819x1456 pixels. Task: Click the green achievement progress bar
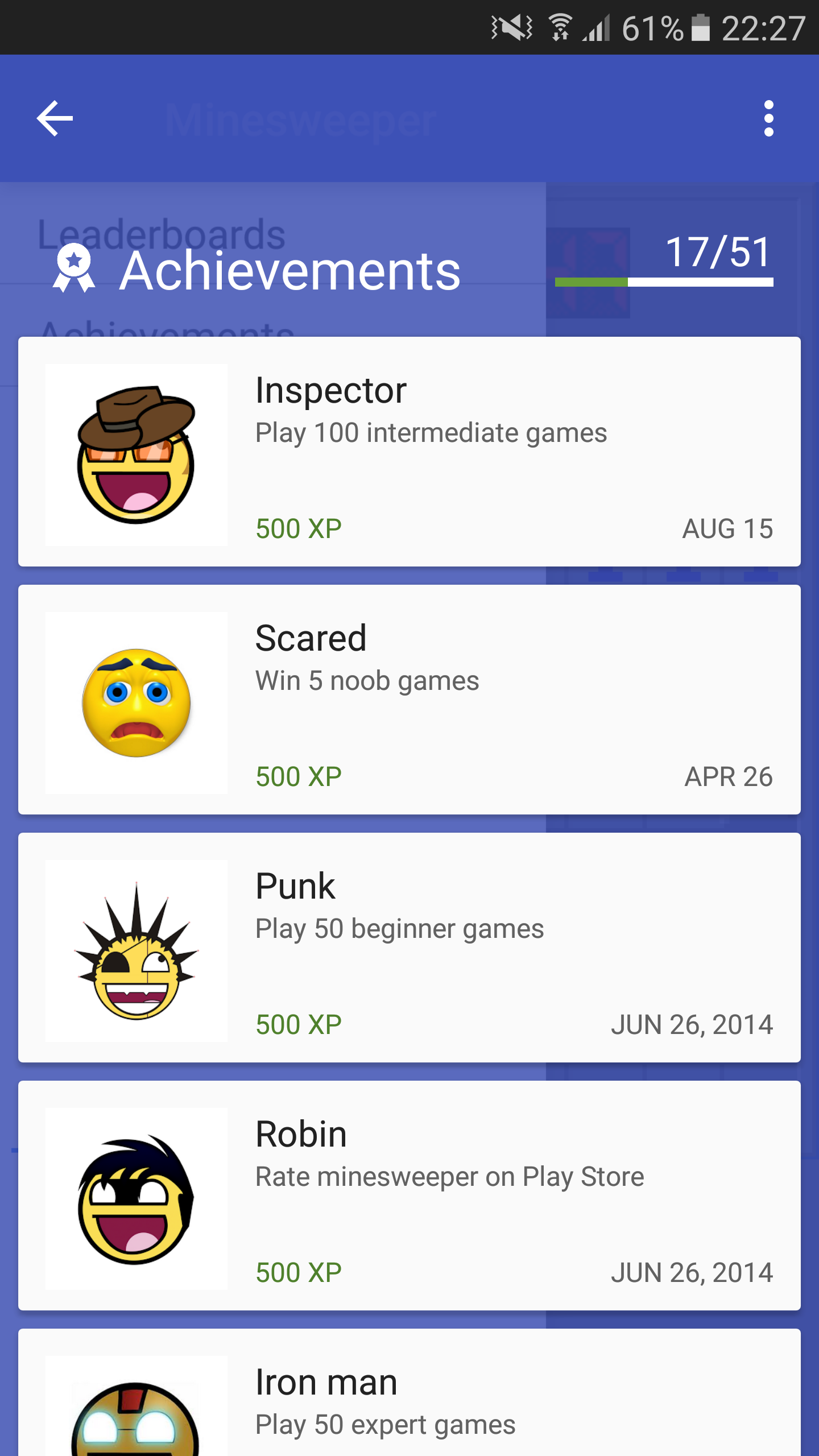pos(591,280)
